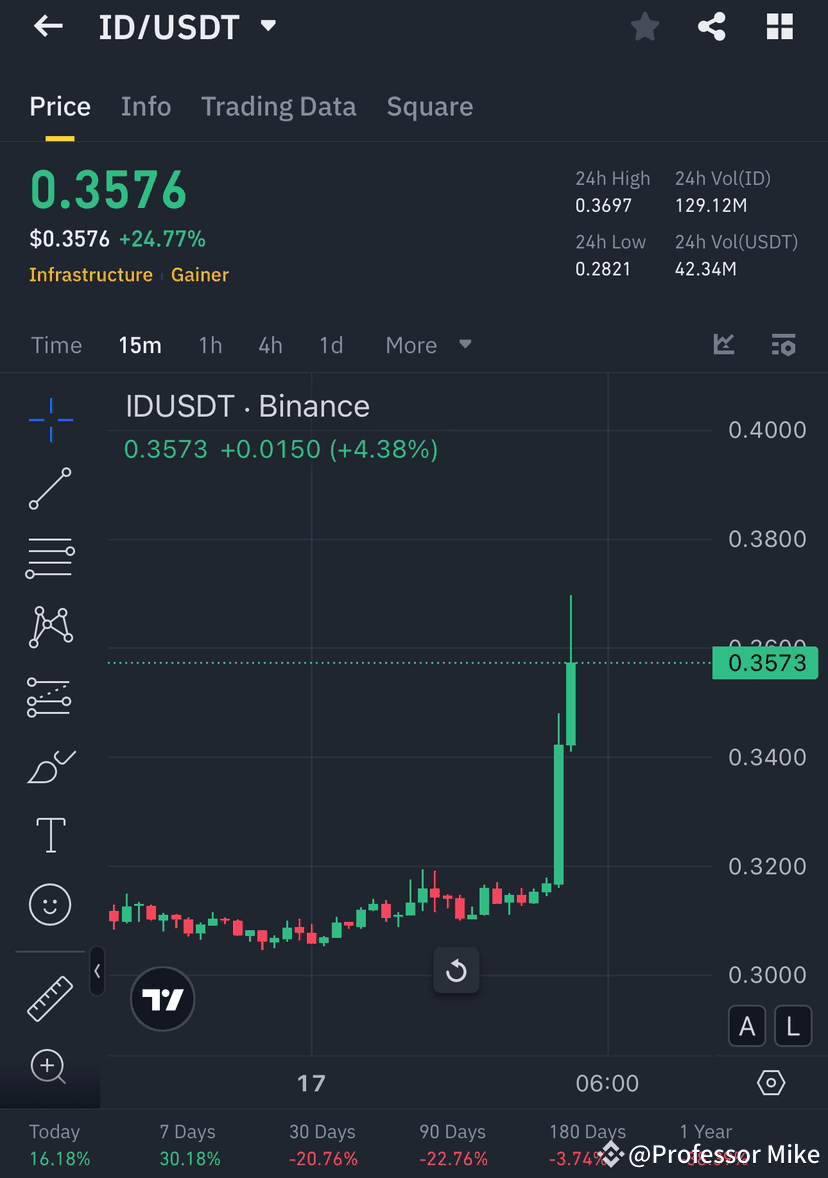Enable auto scale with the A button
828x1178 pixels.
click(x=747, y=1026)
